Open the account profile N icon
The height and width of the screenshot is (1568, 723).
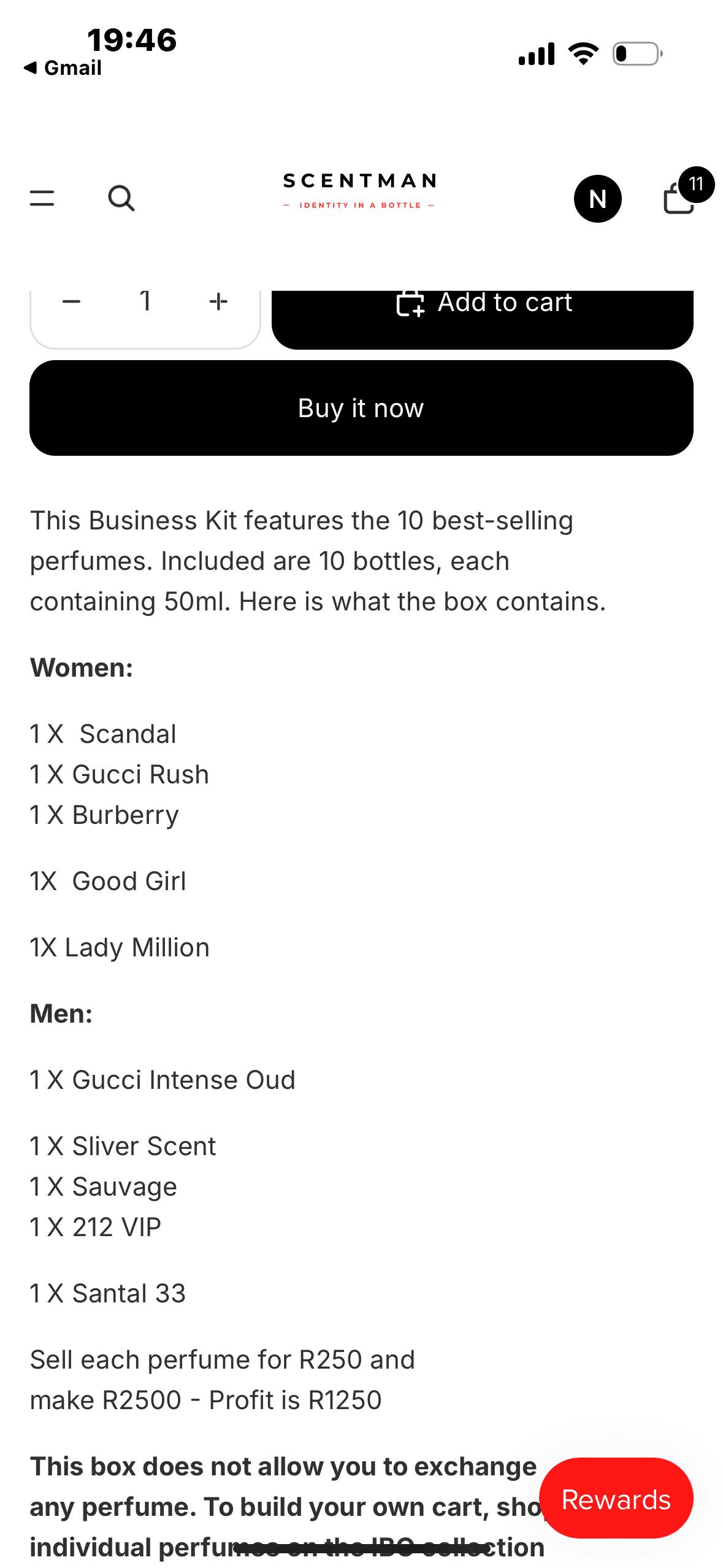597,199
